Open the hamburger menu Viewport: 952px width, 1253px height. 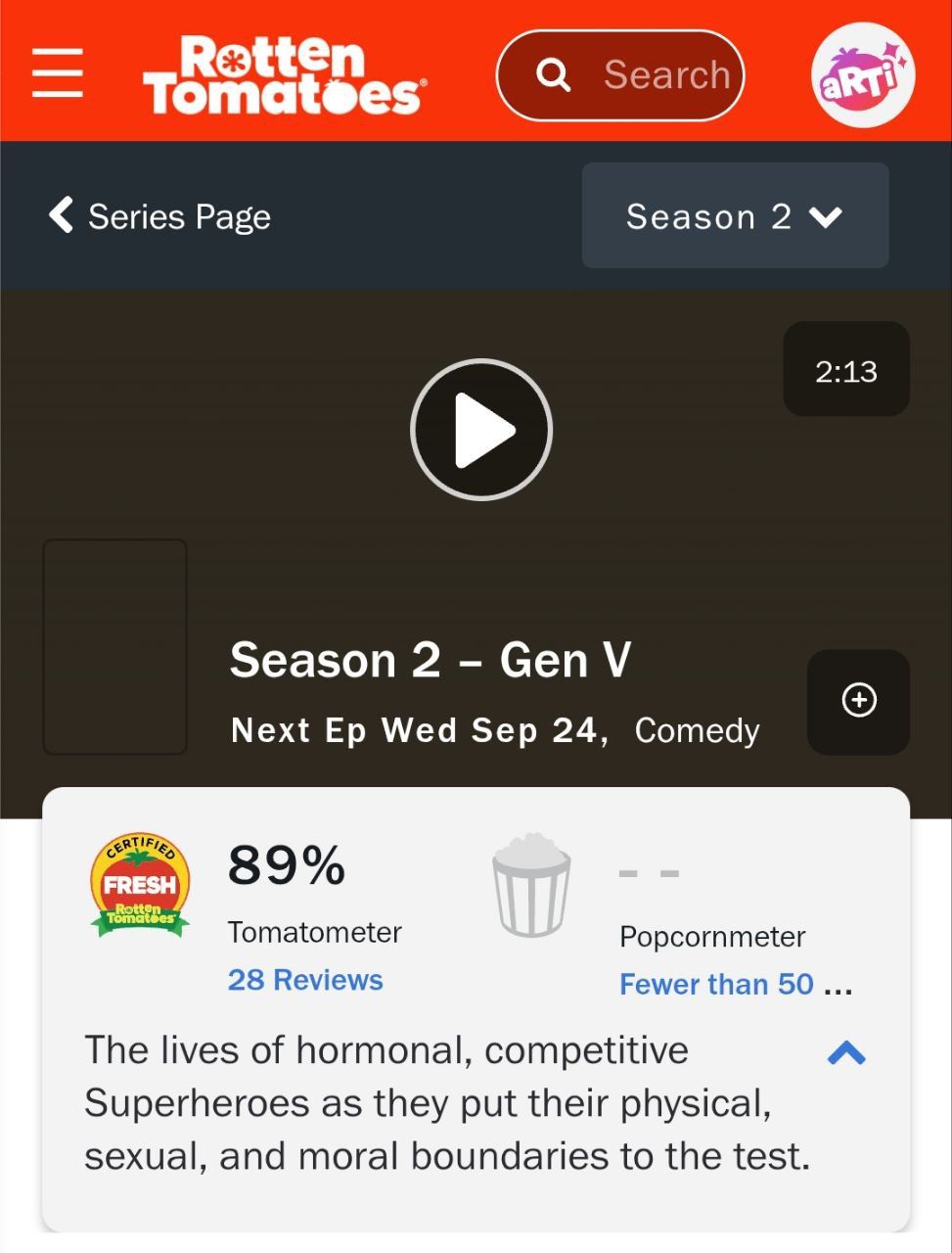[58, 73]
